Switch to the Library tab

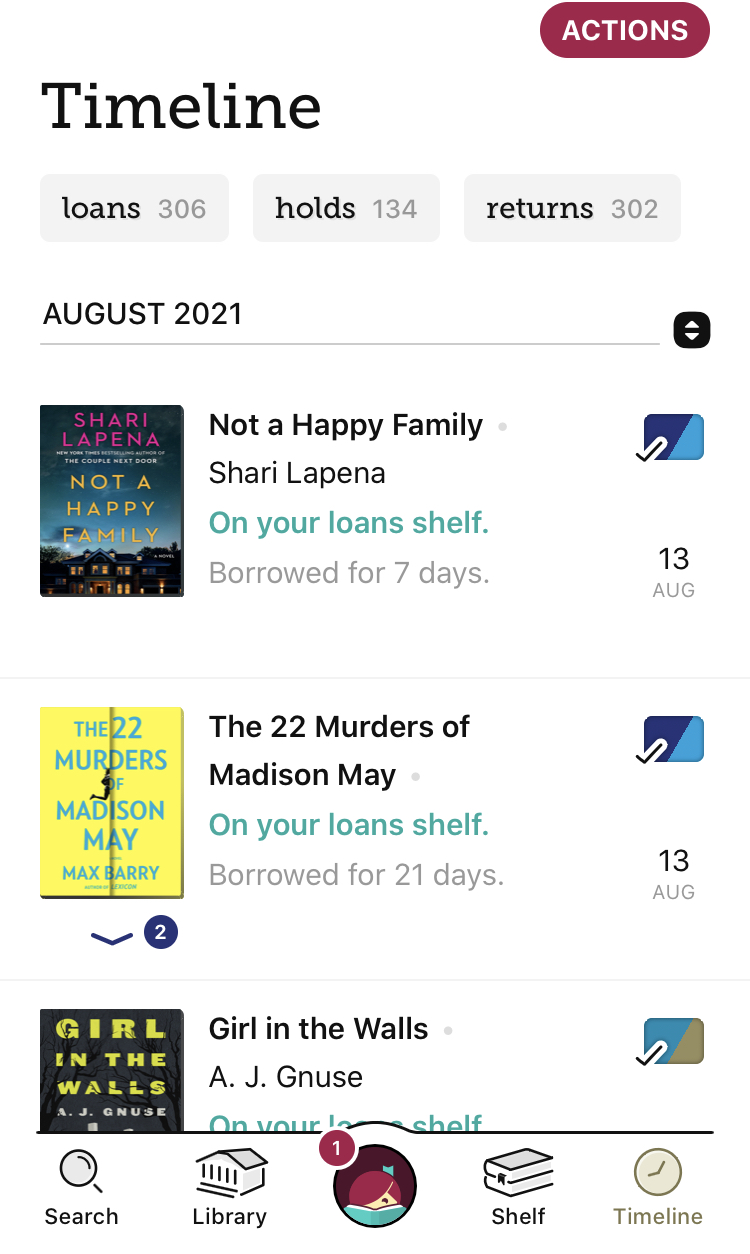click(x=229, y=1187)
